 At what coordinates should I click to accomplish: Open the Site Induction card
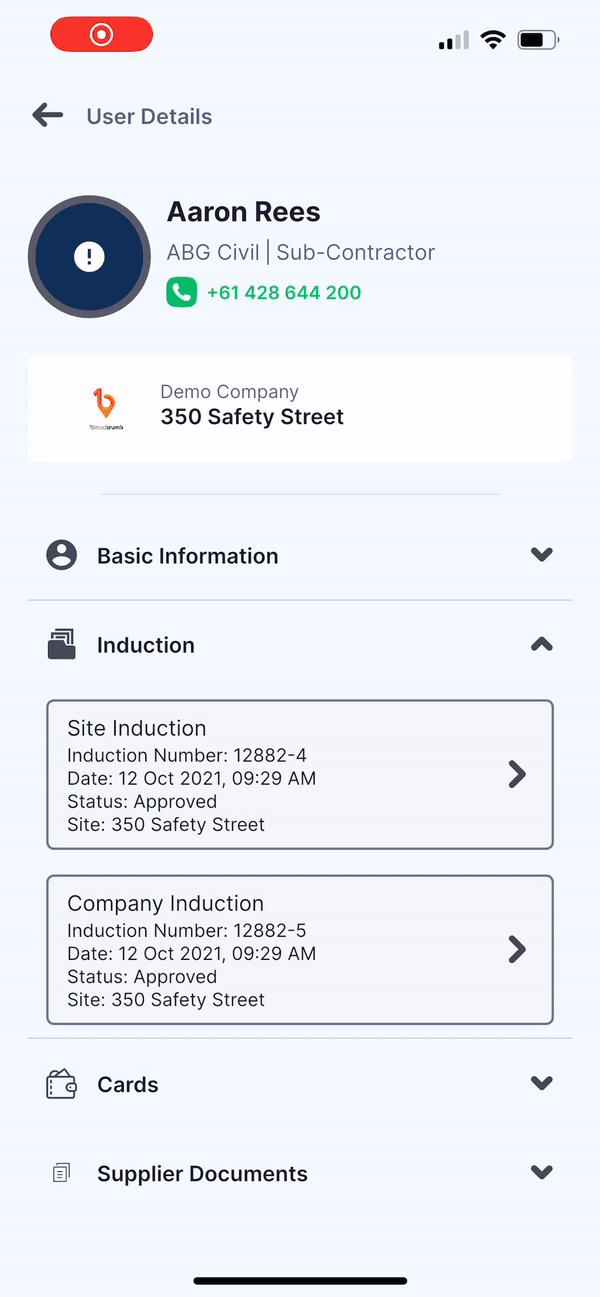point(300,775)
